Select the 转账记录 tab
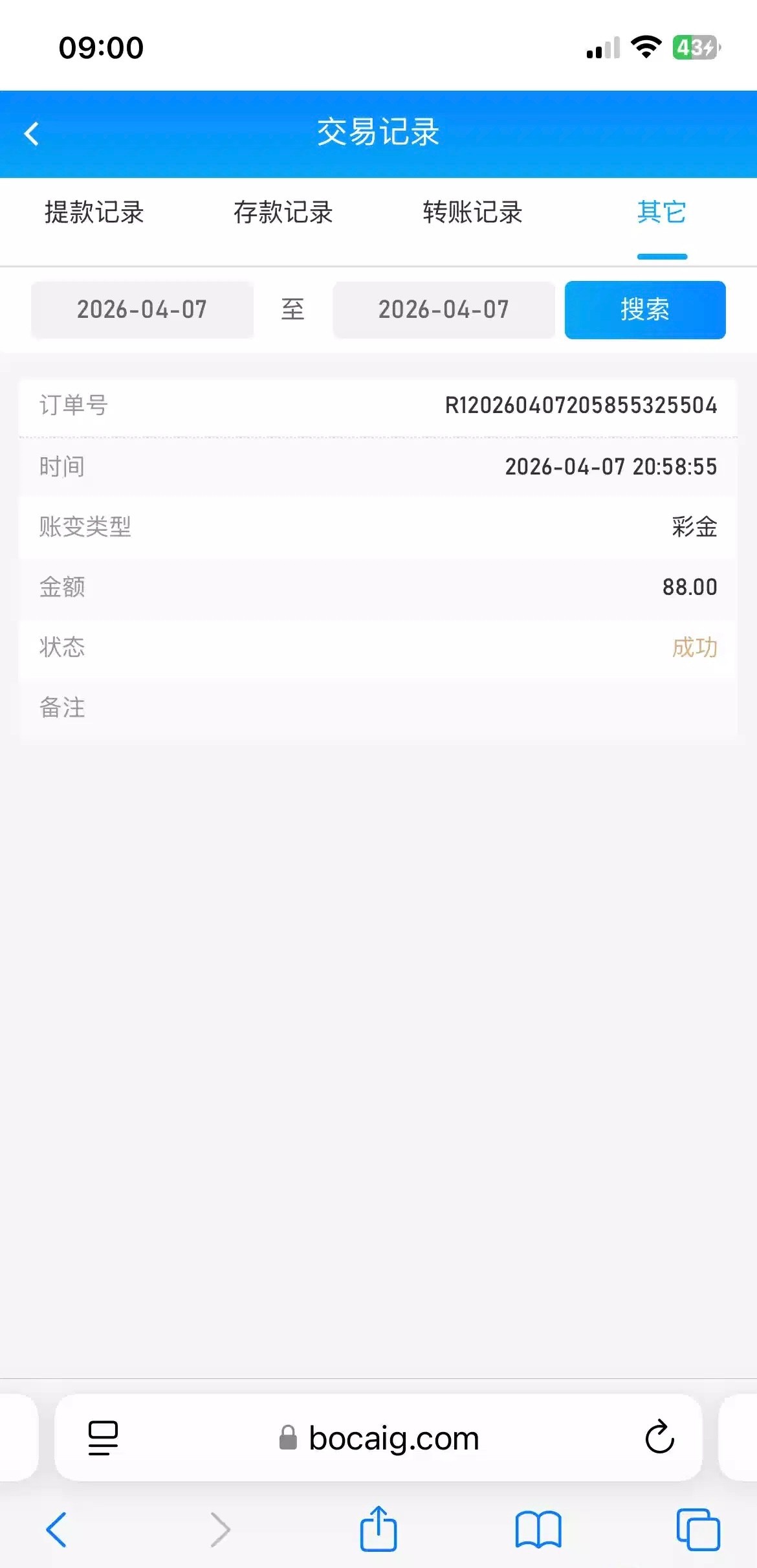757x1568 pixels. (472, 212)
